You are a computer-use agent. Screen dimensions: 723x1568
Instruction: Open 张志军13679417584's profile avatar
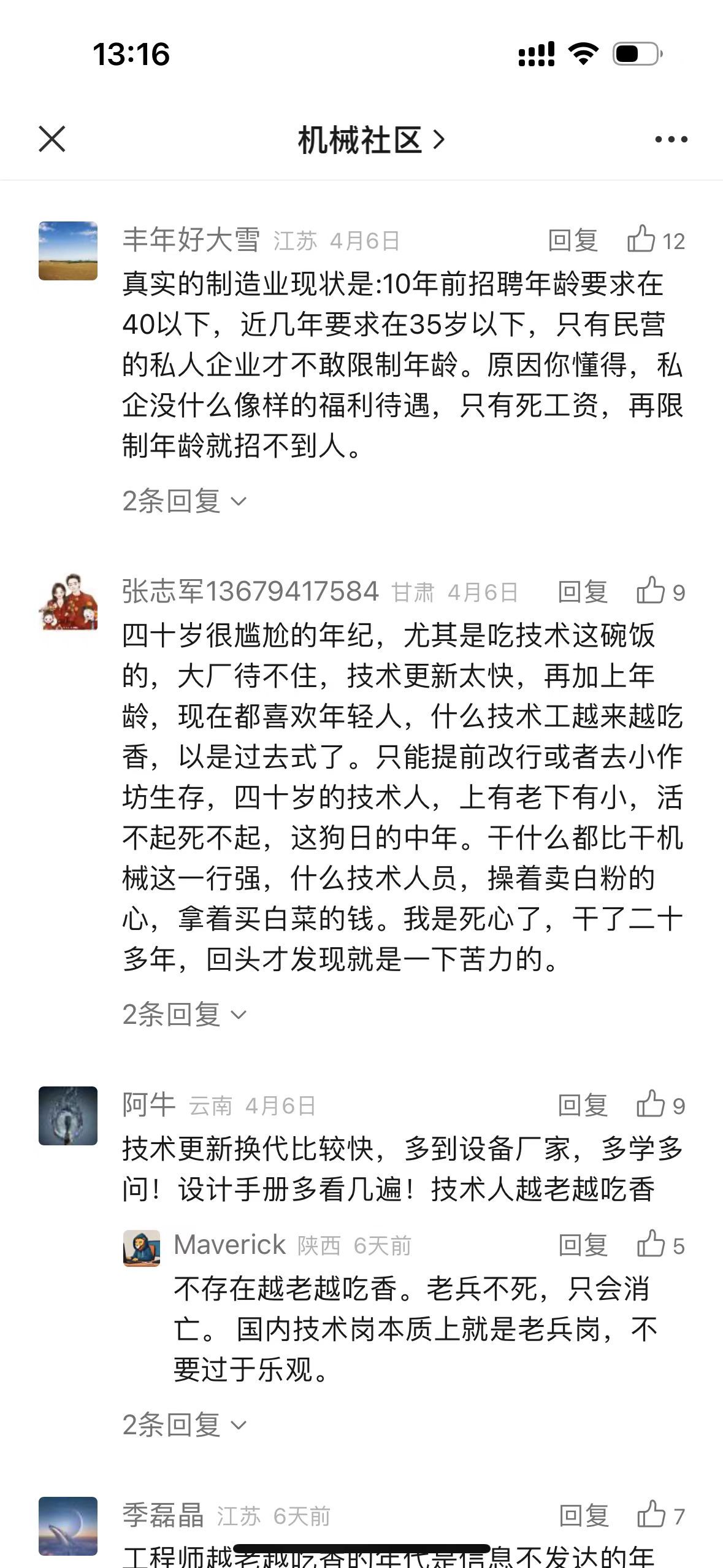(68, 602)
